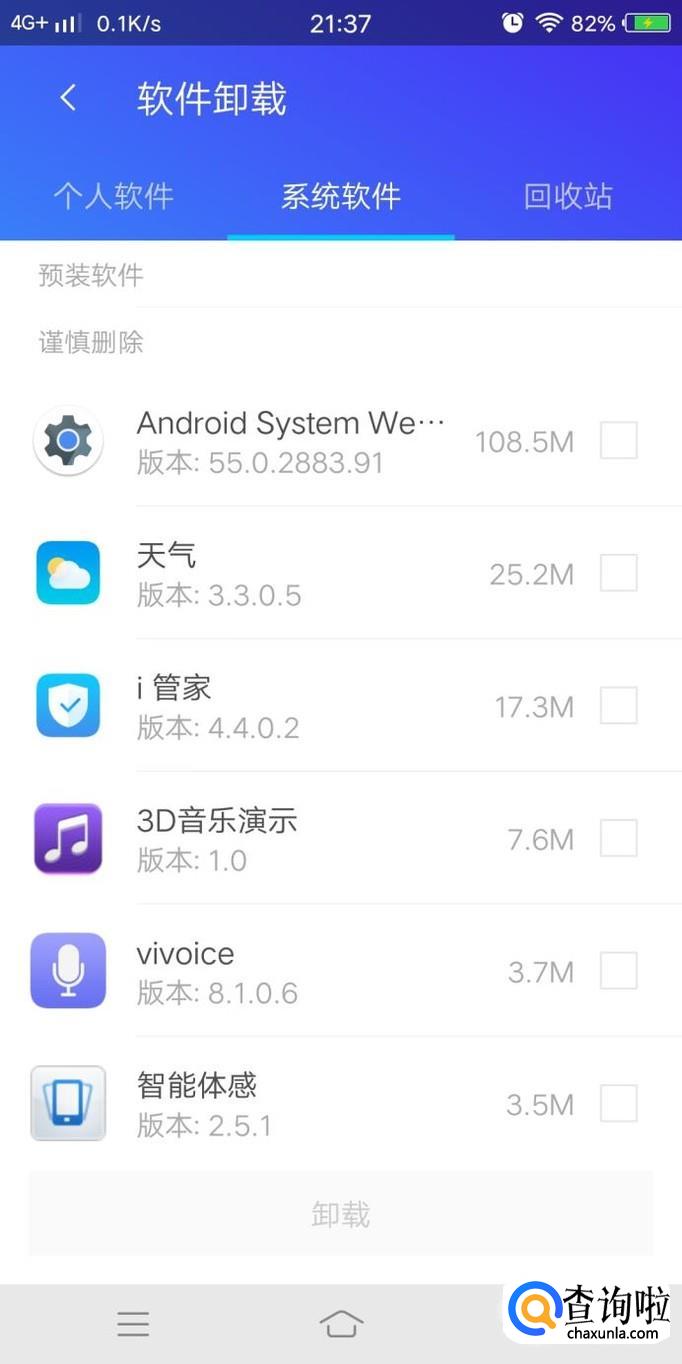Check the Android System WebView checkbox

(618, 440)
